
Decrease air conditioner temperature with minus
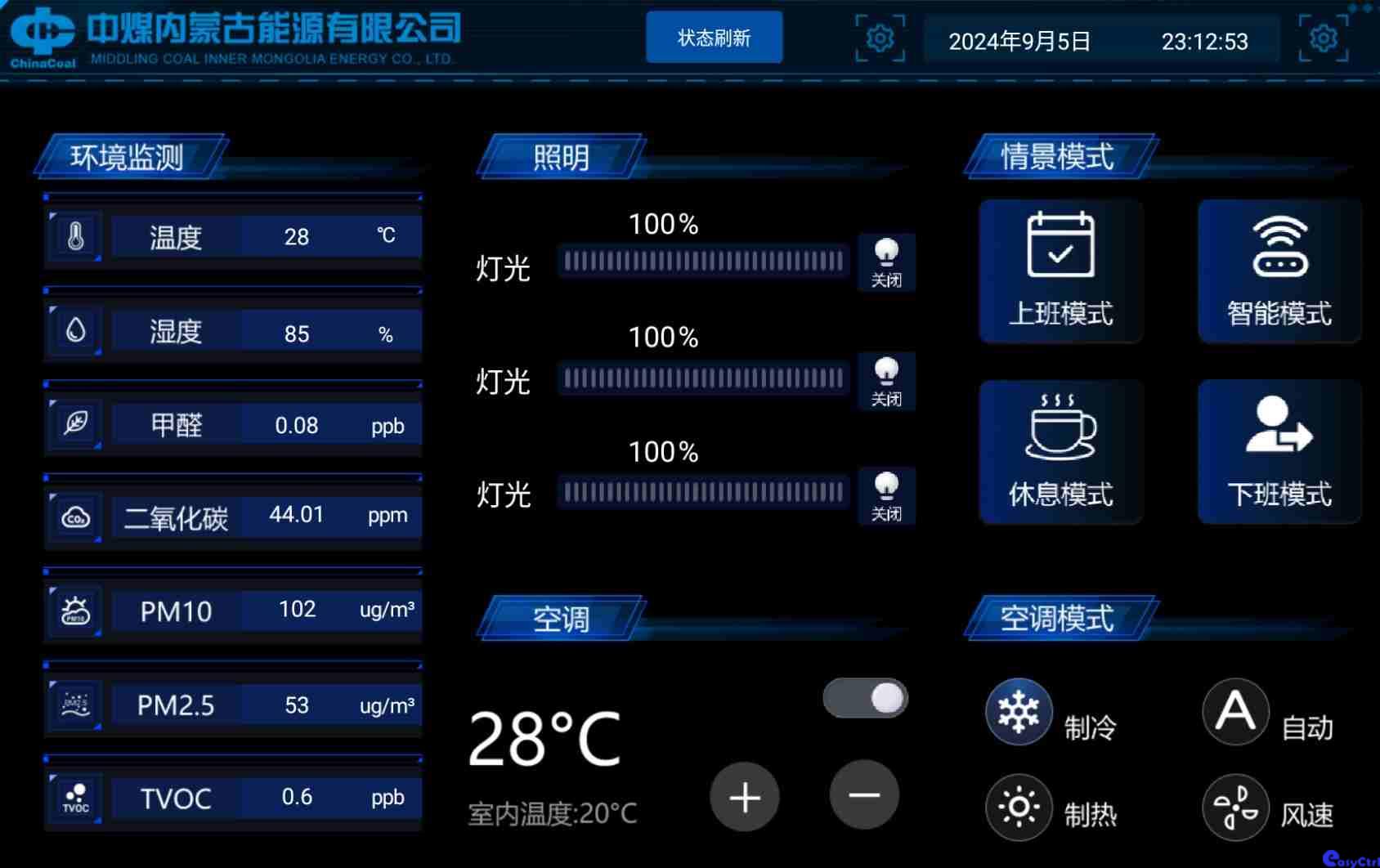pos(864,794)
